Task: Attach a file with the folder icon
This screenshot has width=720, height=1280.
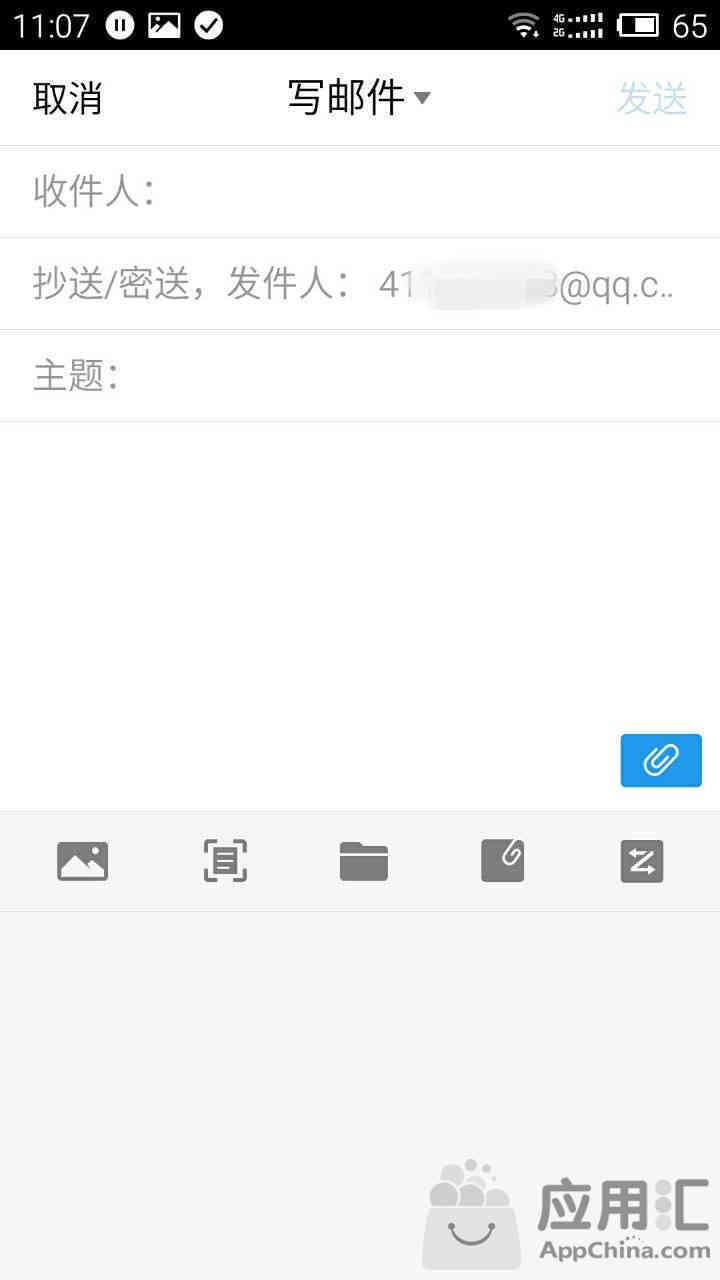Action: click(364, 861)
